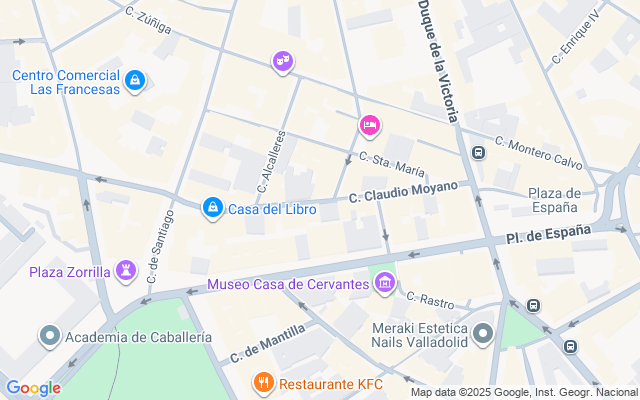Select the Casa del Libro pin
The width and height of the screenshot is (640, 400).
212,208
